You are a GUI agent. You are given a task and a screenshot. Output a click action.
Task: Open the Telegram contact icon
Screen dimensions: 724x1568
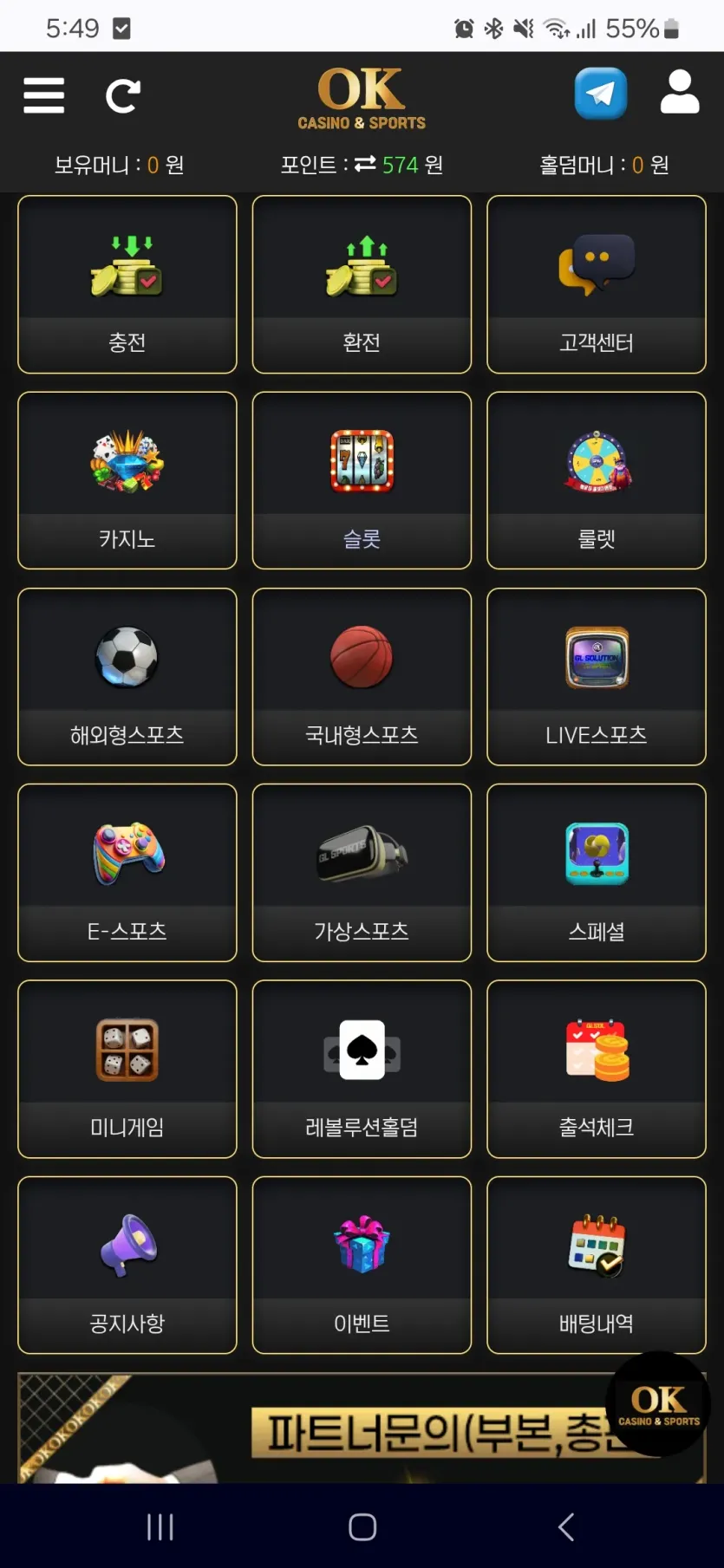(600, 94)
